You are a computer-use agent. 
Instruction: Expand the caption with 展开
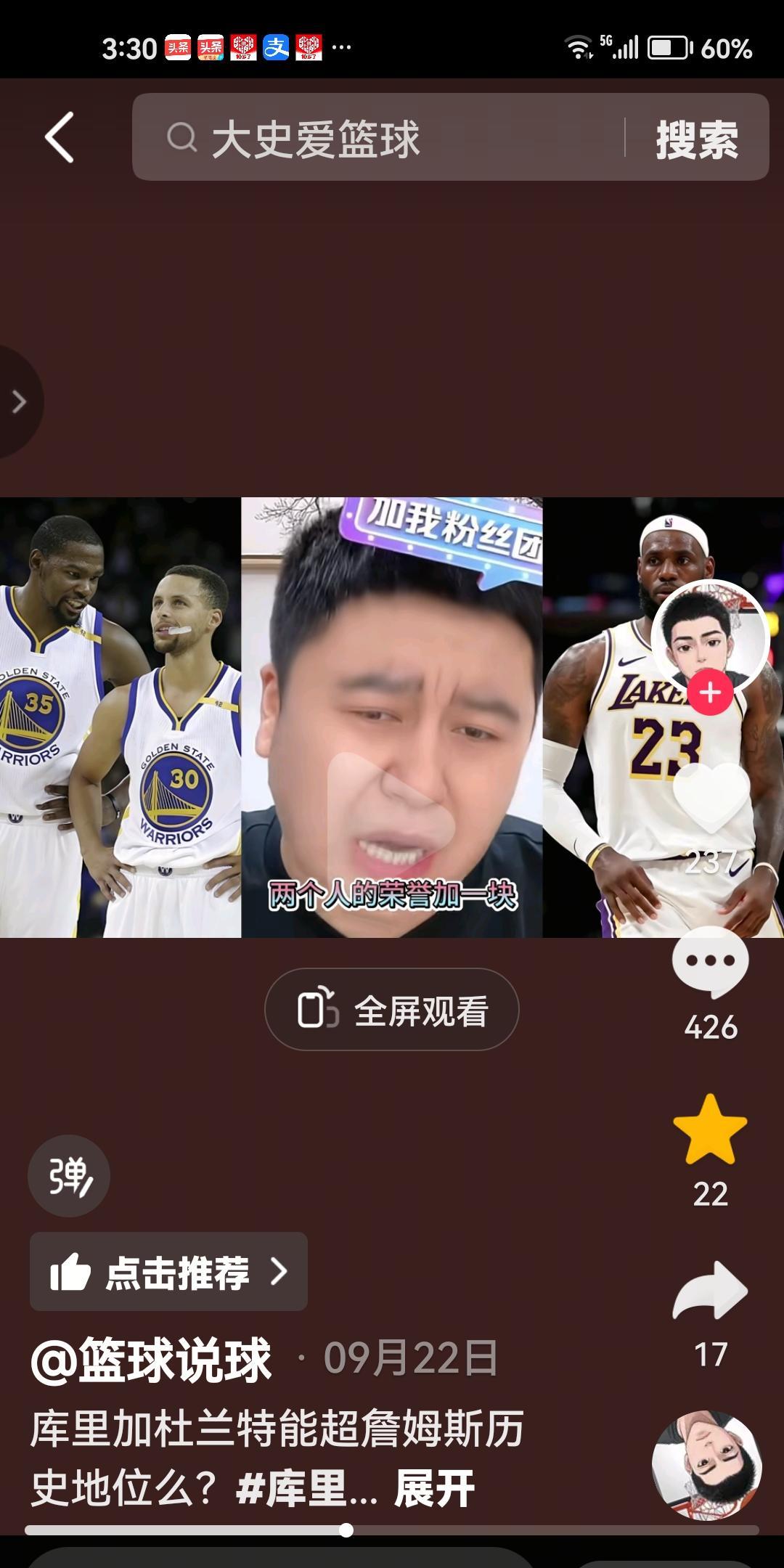(434, 1488)
